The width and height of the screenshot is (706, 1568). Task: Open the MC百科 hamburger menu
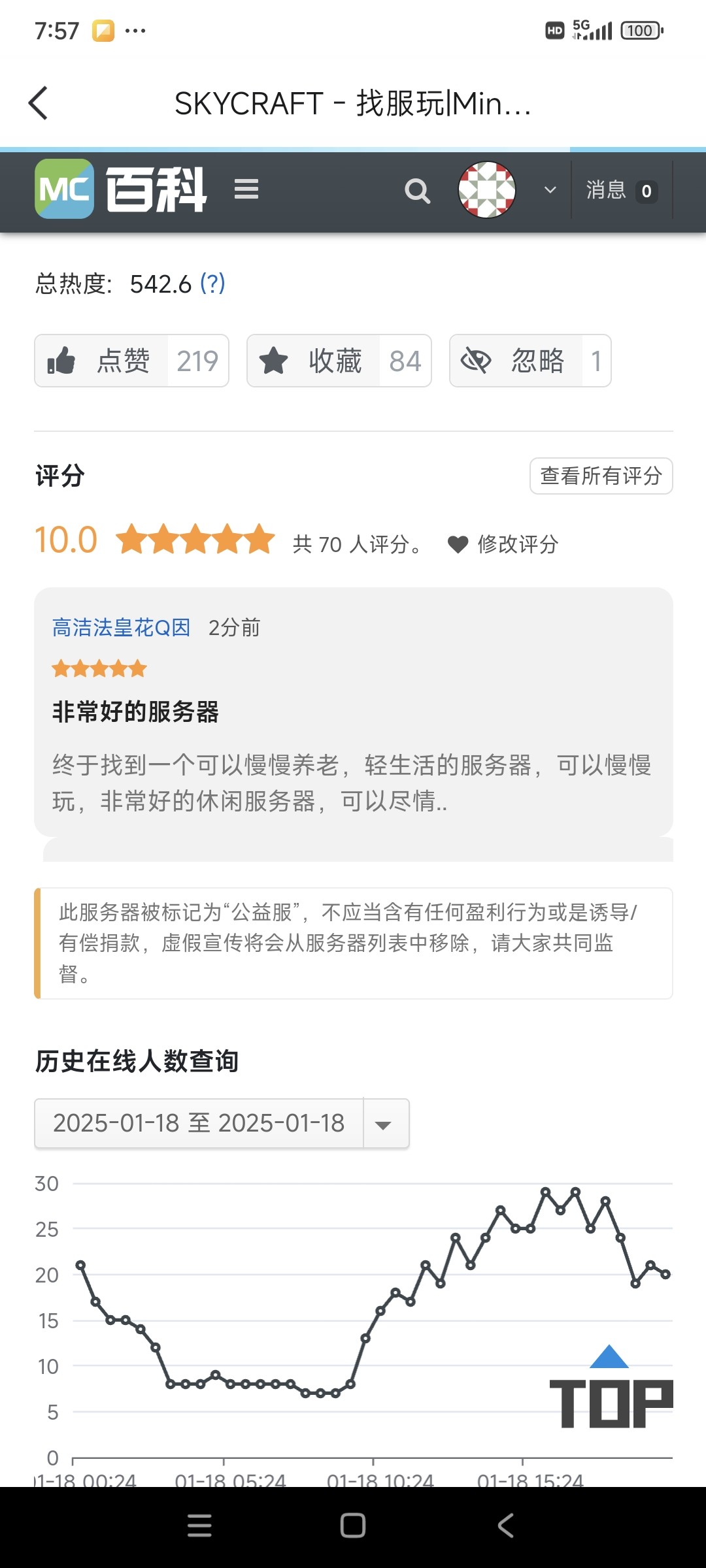click(x=246, y=189)
